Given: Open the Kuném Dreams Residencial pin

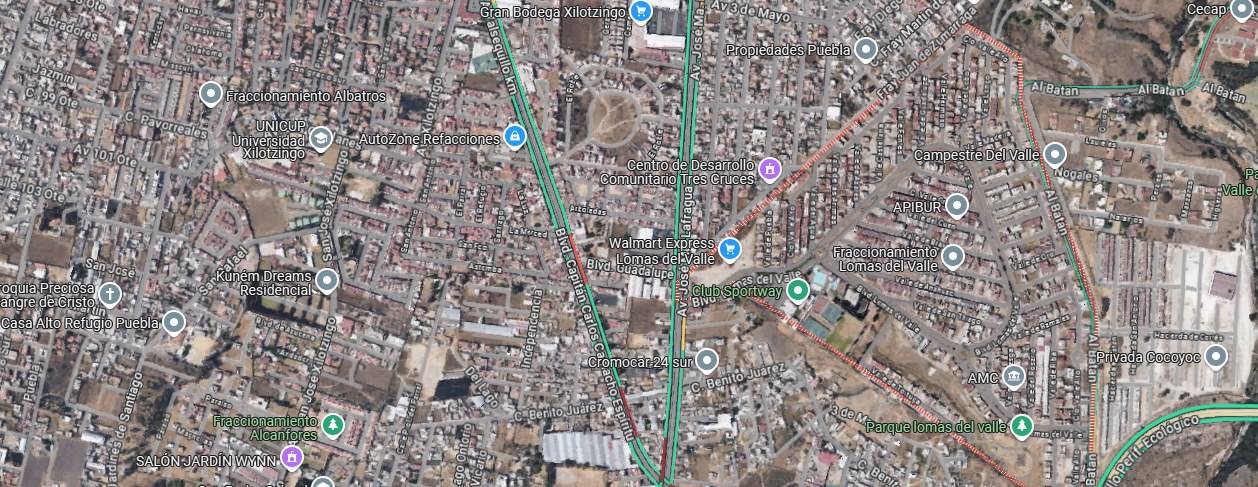Looking at the screenshot, I should (327, 280).
